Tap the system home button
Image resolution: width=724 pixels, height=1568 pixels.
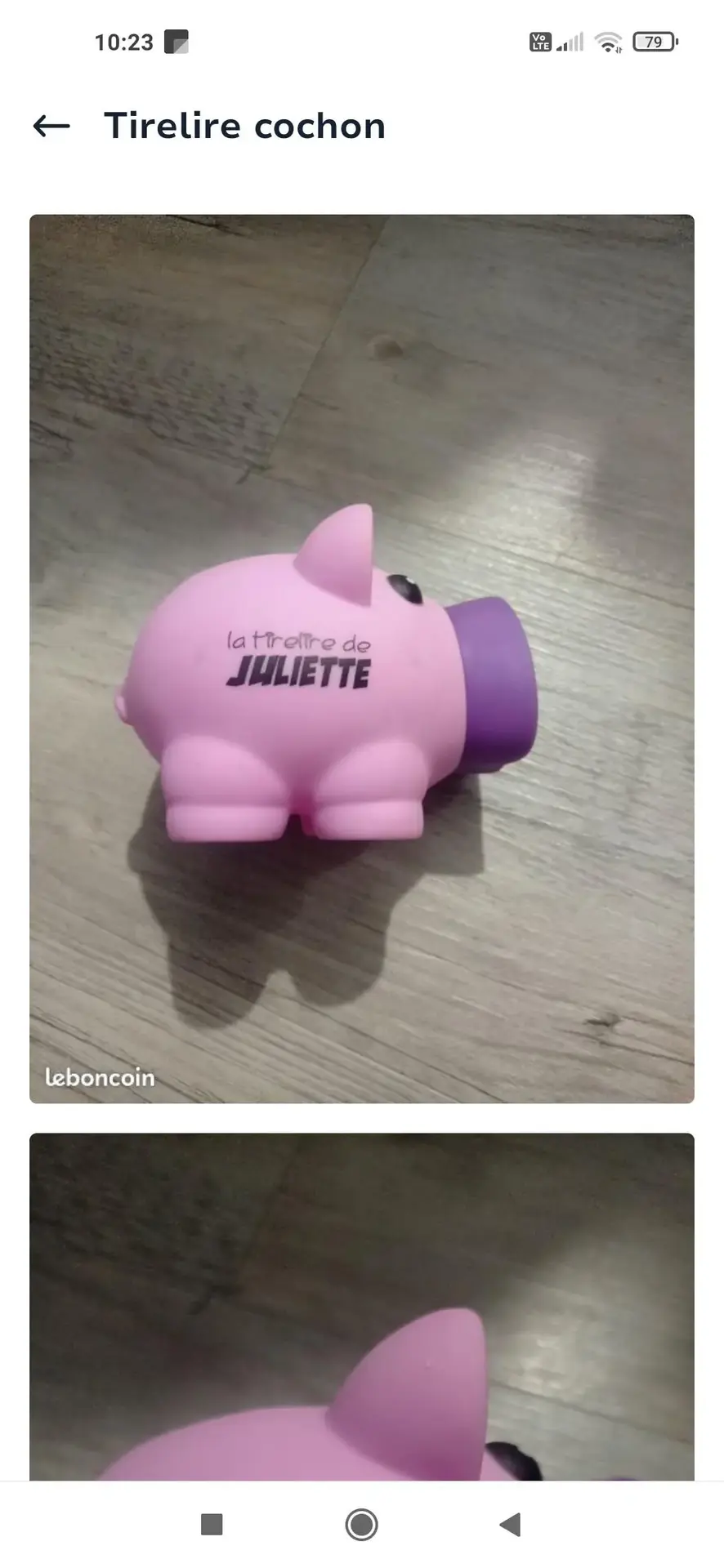361,1524
